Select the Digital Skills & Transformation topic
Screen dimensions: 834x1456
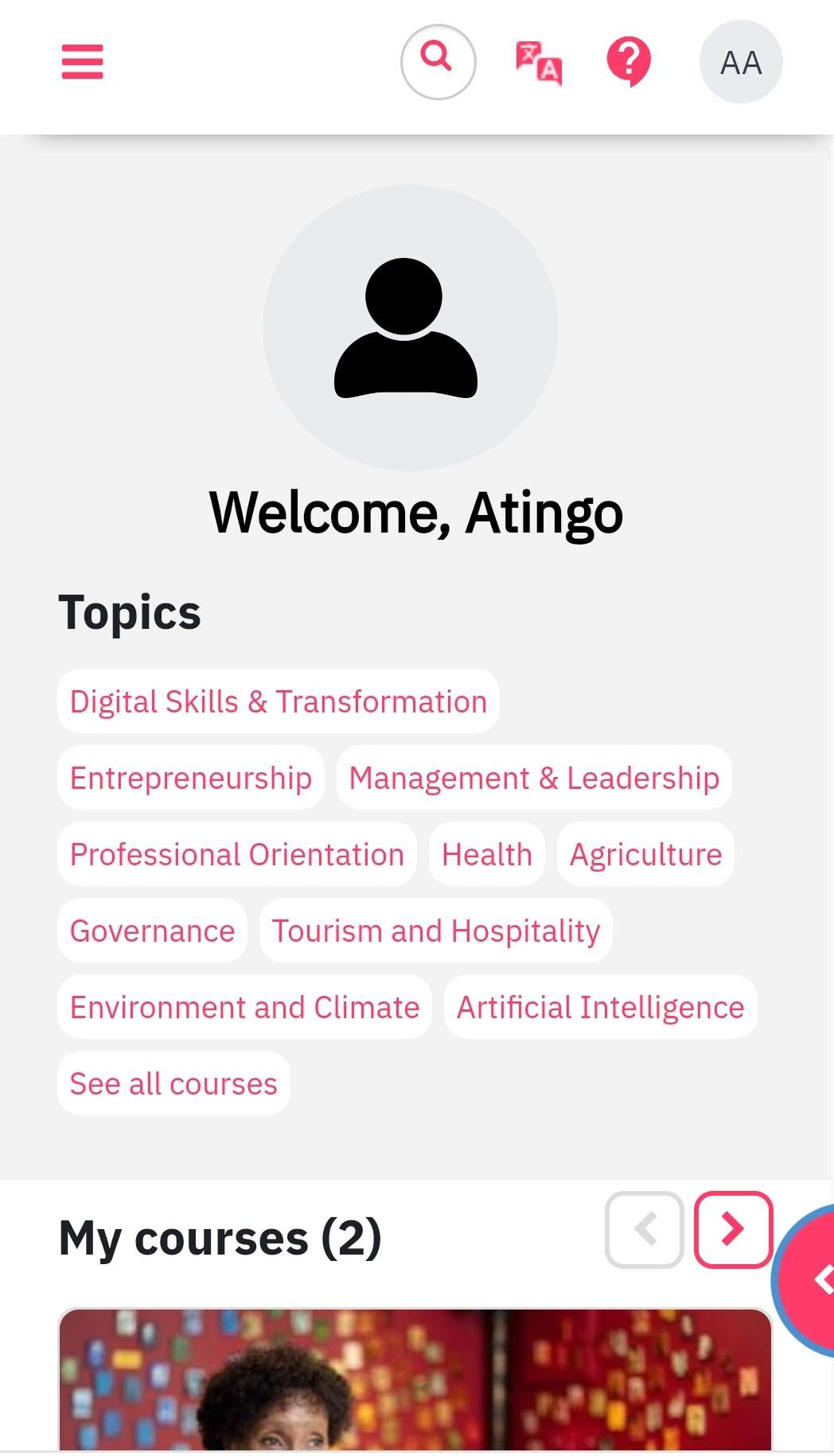pyautogui.click(x=278, y=701)
